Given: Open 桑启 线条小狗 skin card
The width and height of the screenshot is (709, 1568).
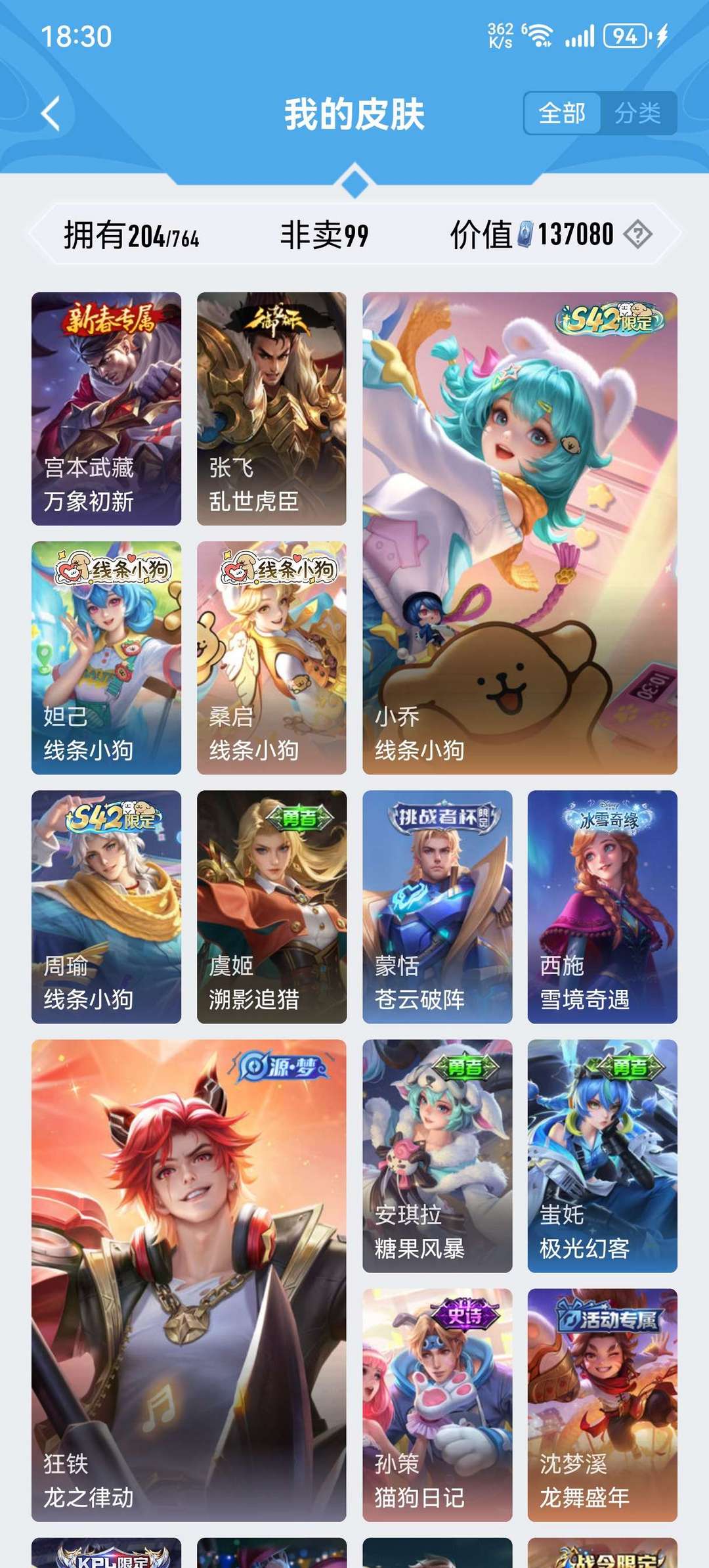Looking at the screenshot, I should 272,658.
